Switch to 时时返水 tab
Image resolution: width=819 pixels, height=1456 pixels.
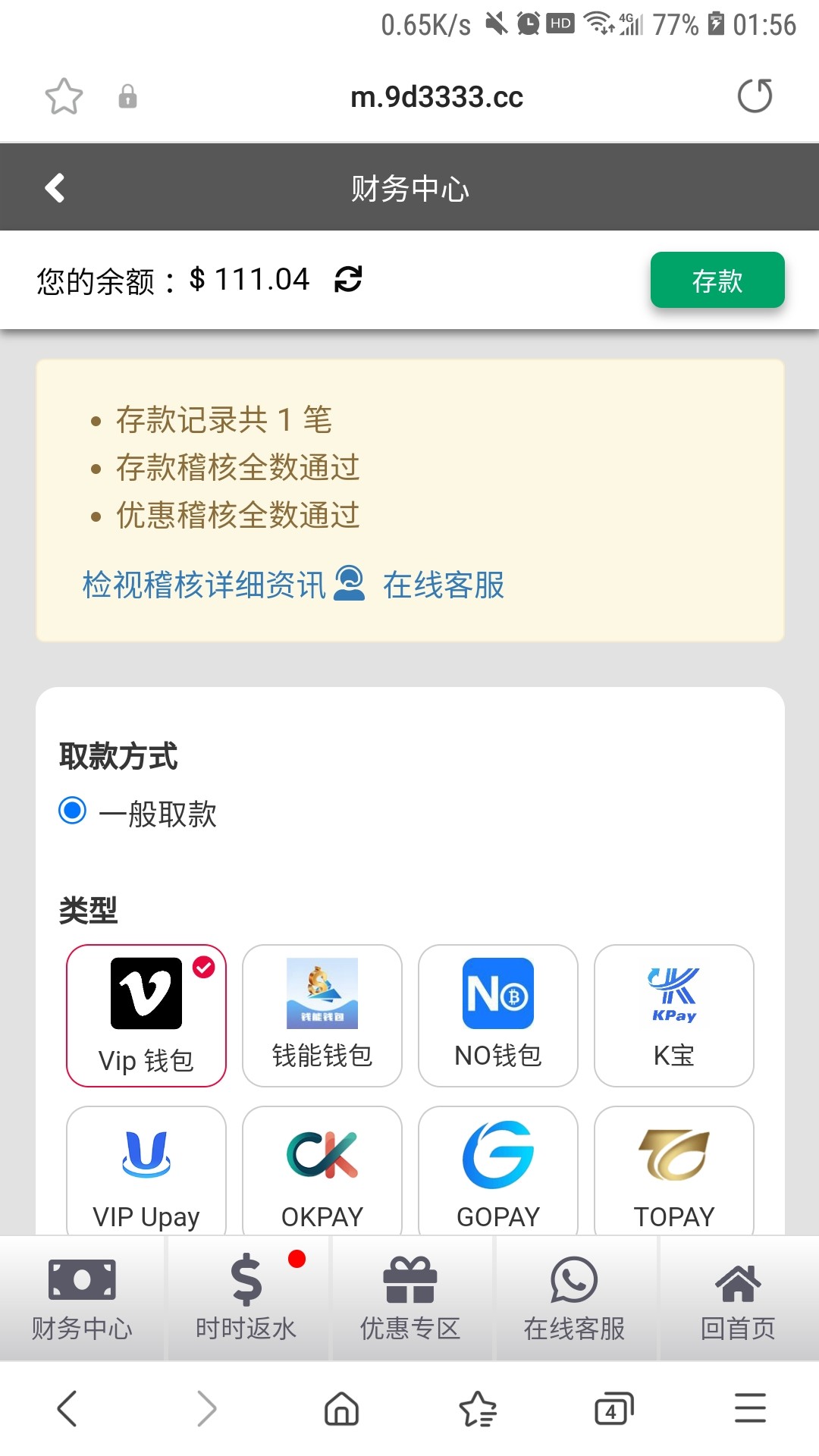(246, 1298)
